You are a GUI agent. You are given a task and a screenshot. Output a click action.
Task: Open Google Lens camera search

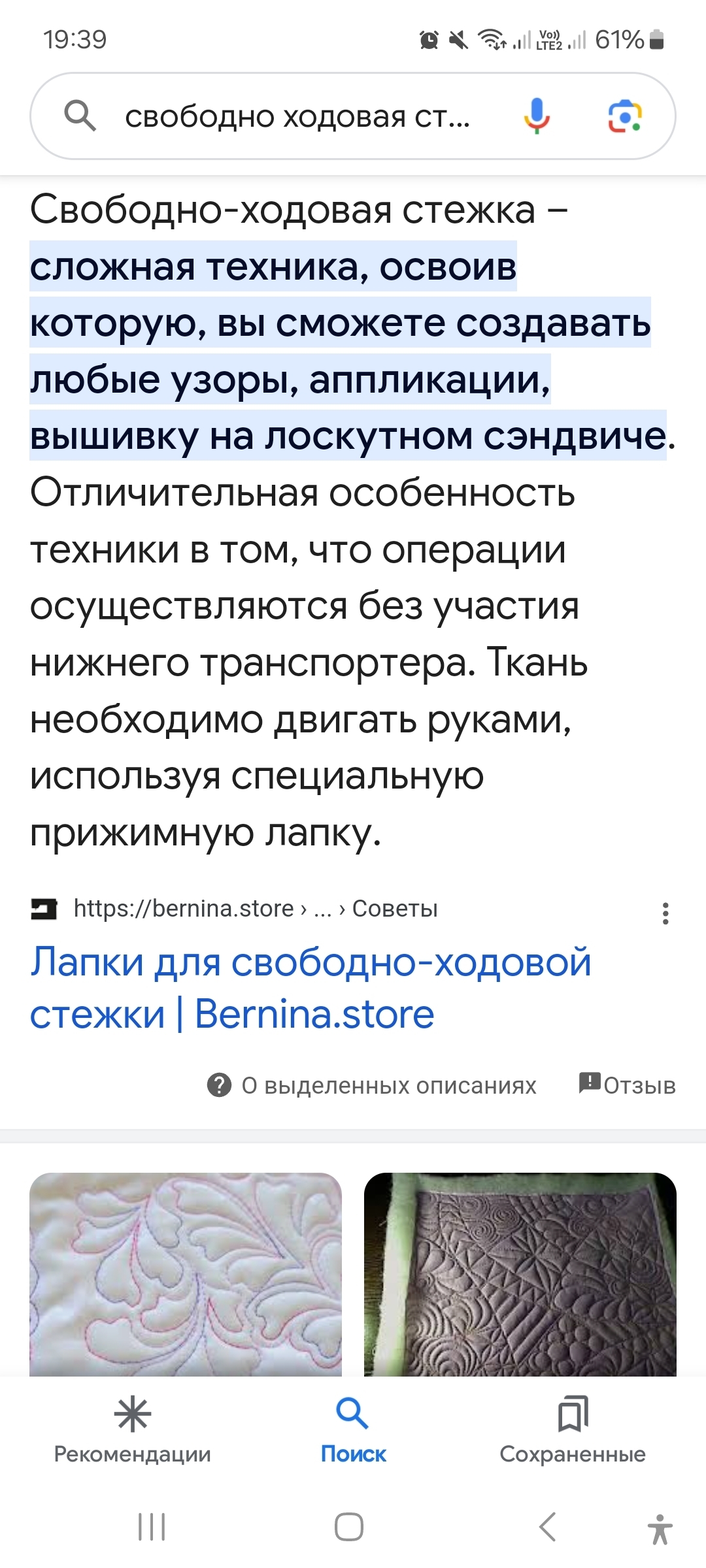pyautogui.click(x=625, y=116)
